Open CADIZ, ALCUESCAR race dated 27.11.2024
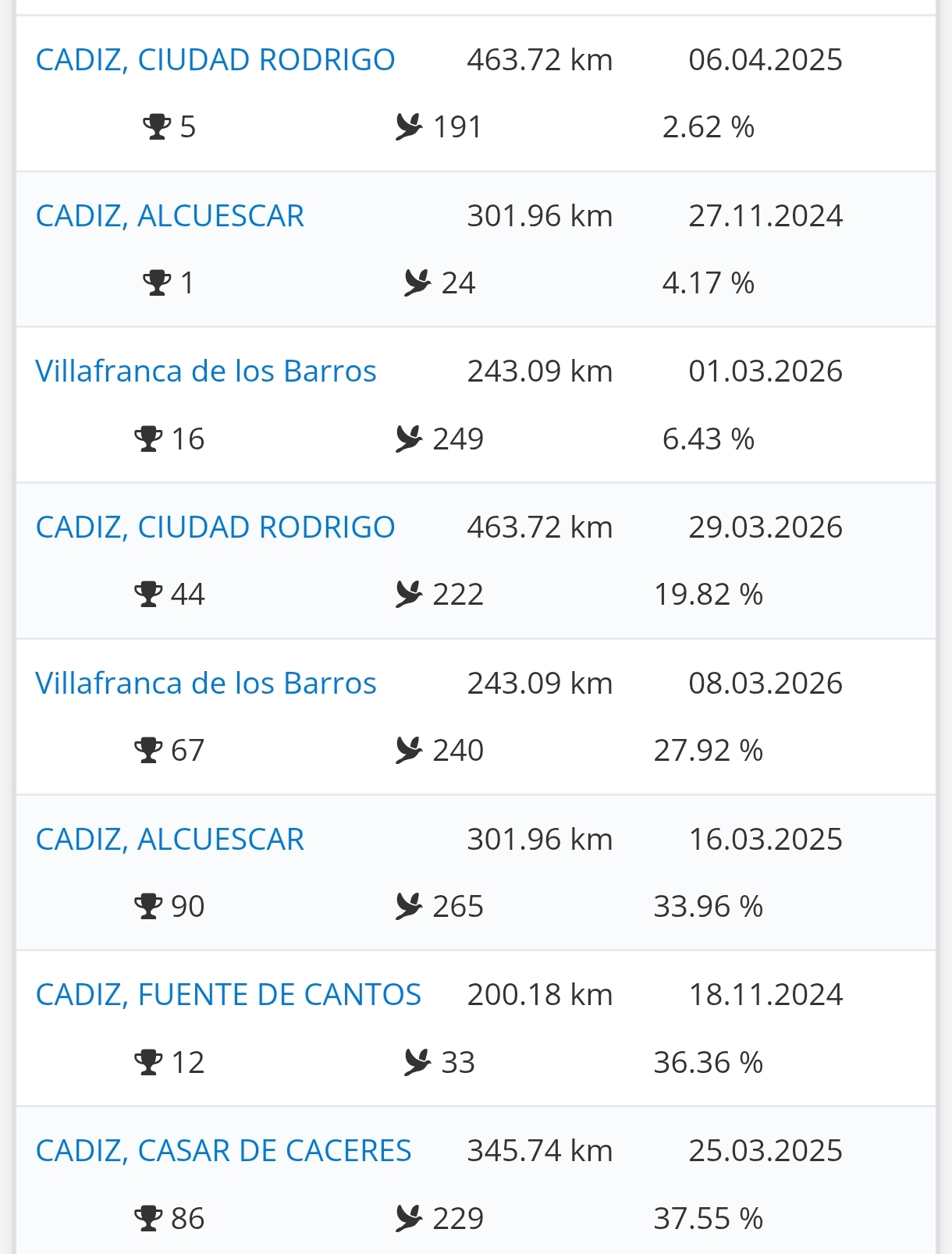952x1254 pixels. (170, 216)
